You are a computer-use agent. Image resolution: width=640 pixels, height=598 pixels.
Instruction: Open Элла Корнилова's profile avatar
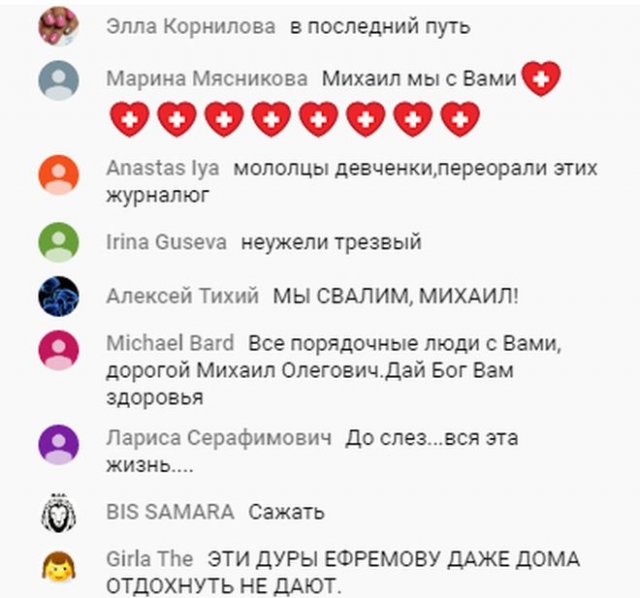point(58,26)
